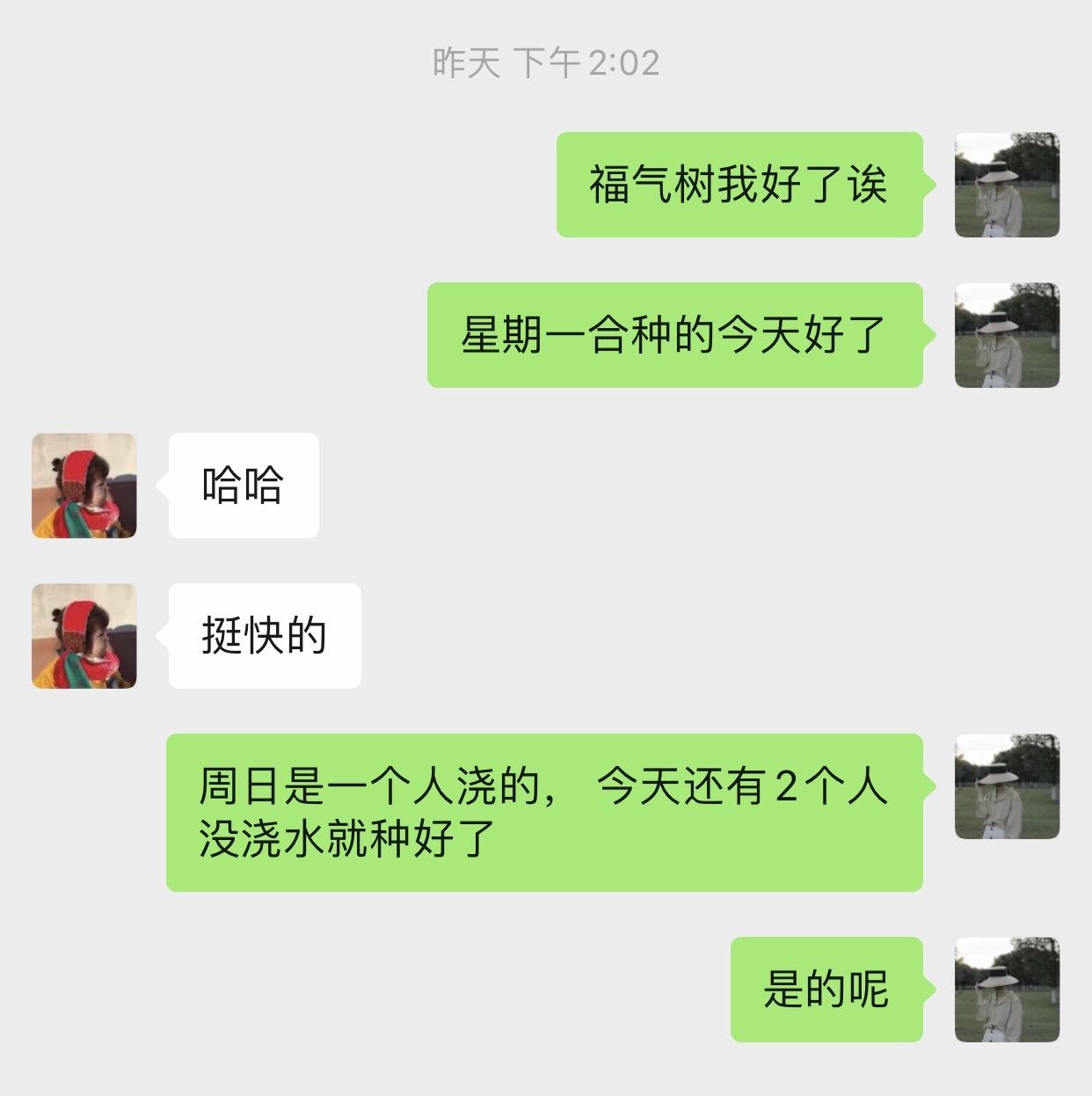Open sender's avatar beside 福气树我好了诶 message
This screenshot has height=1096, width=1092.
point(1007,185)
